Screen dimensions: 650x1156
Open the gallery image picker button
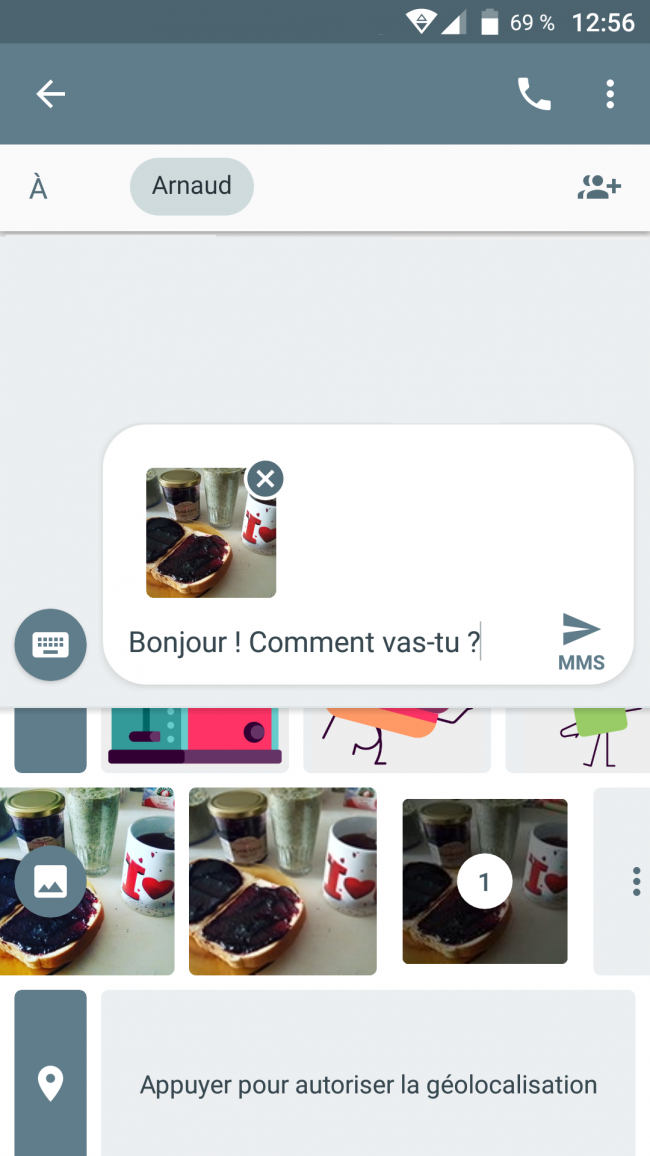click(50, 881)
